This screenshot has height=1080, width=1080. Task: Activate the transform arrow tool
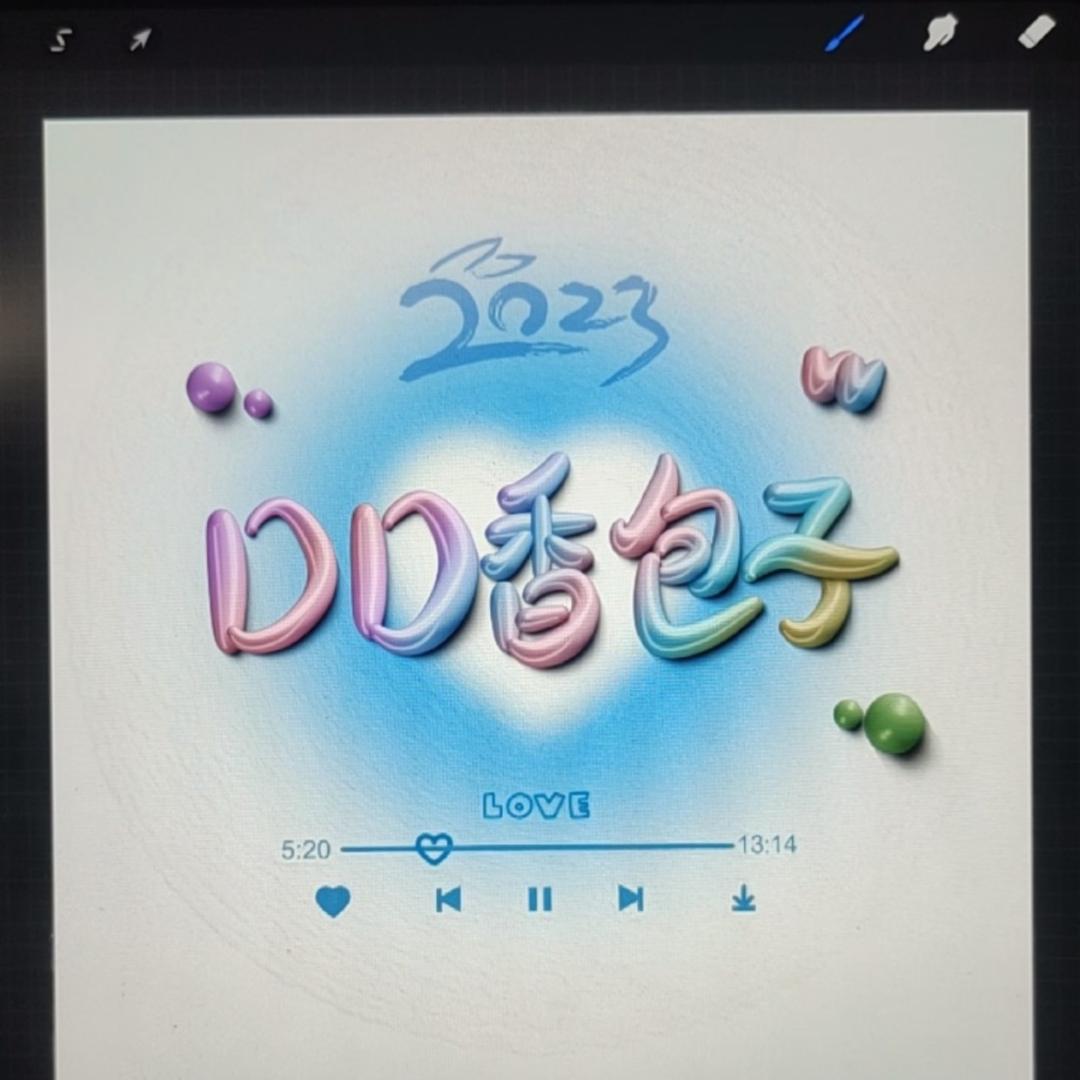click(x=141, y=39)
